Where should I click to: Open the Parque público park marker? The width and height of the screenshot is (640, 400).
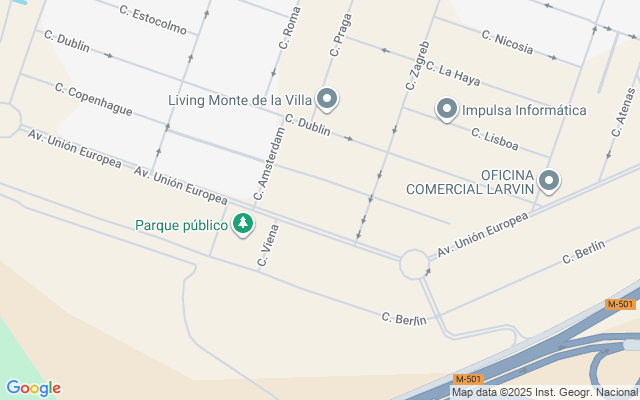point(242,224)
